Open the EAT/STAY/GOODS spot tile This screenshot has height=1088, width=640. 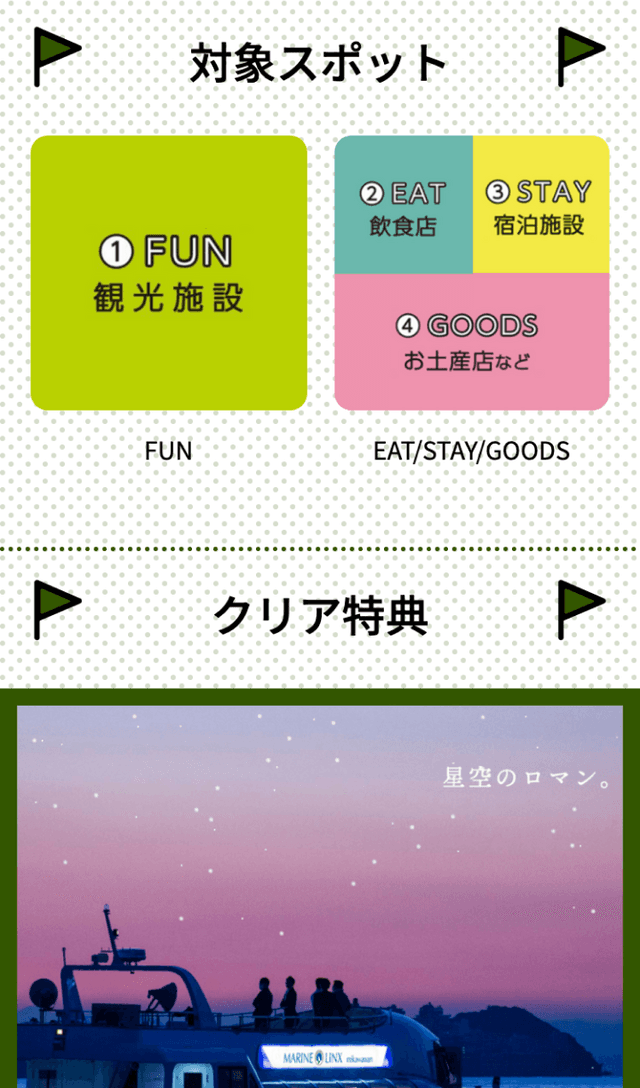[471, 273]
